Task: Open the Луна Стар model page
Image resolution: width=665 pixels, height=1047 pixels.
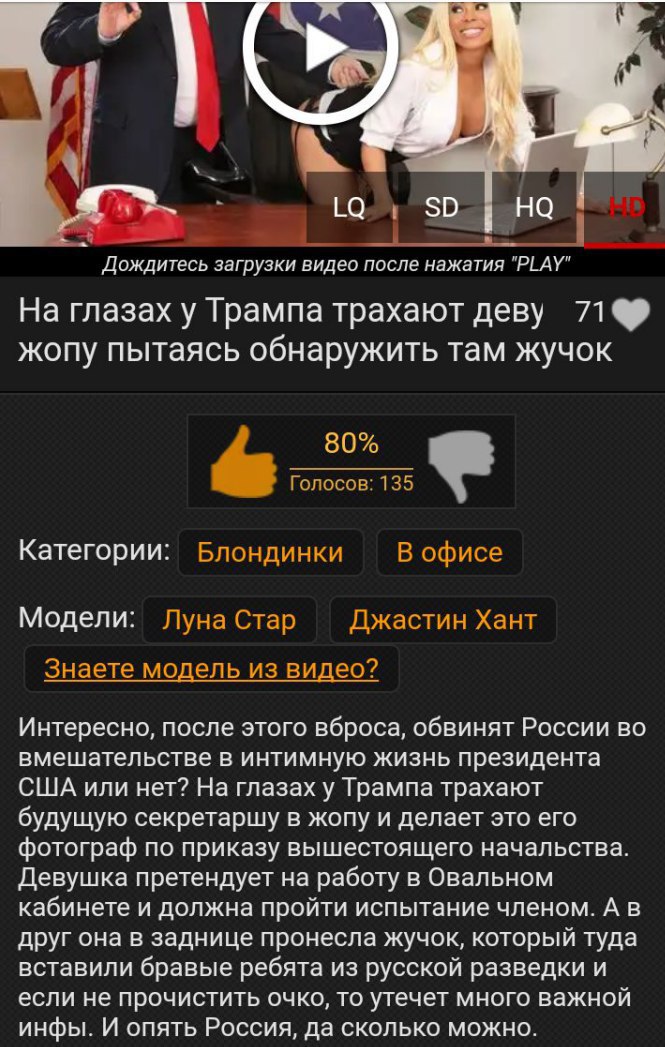Action: tap(229, 620)
